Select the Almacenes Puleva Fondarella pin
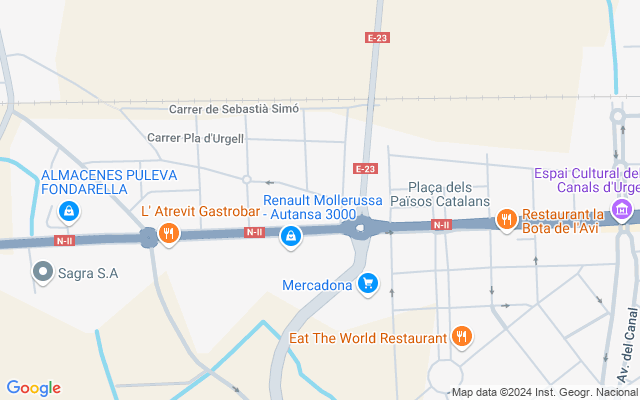This screenshot has height=400, width=640. tap(68, 211)
